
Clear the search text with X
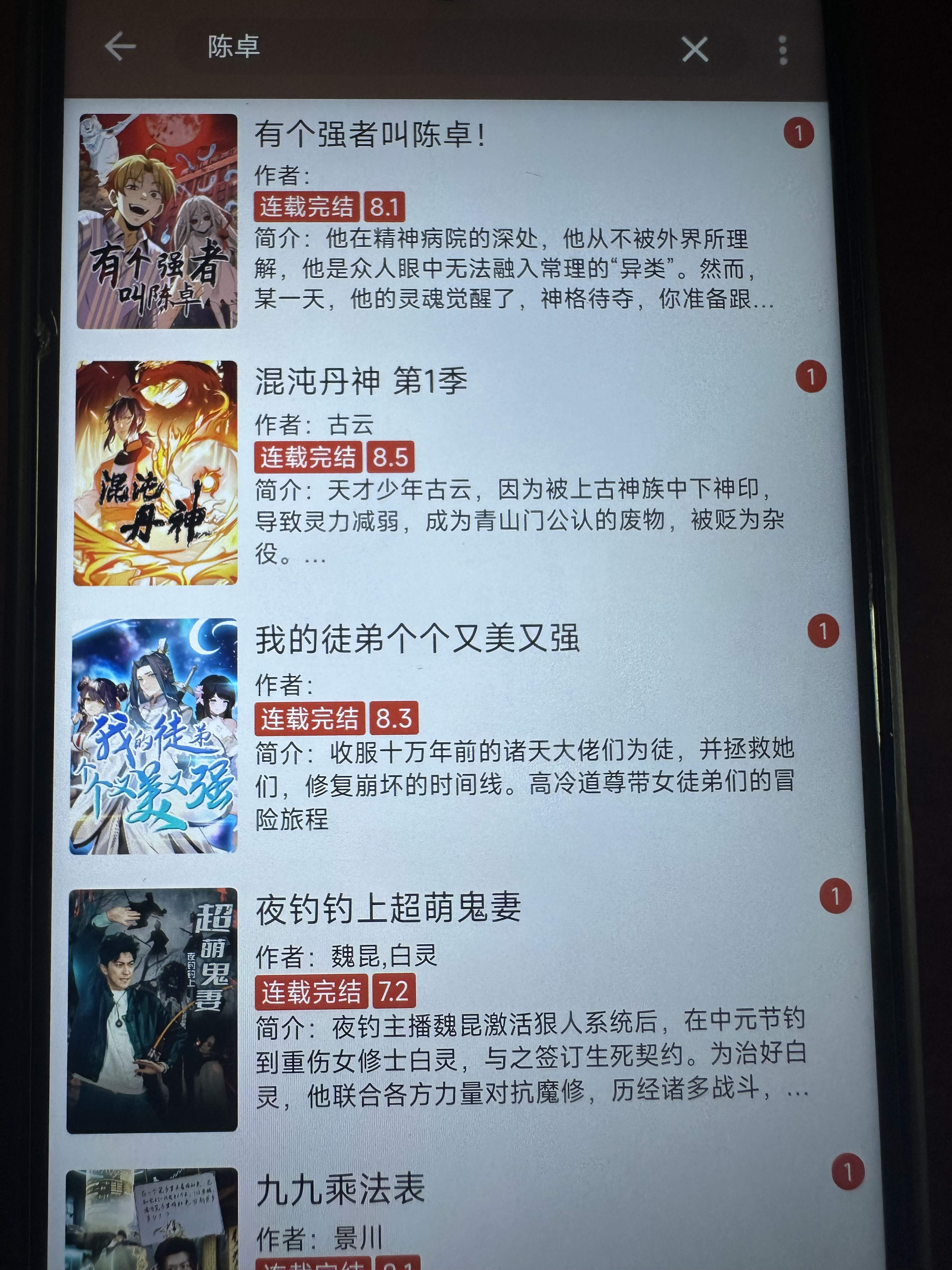click(x=694, y=49)
